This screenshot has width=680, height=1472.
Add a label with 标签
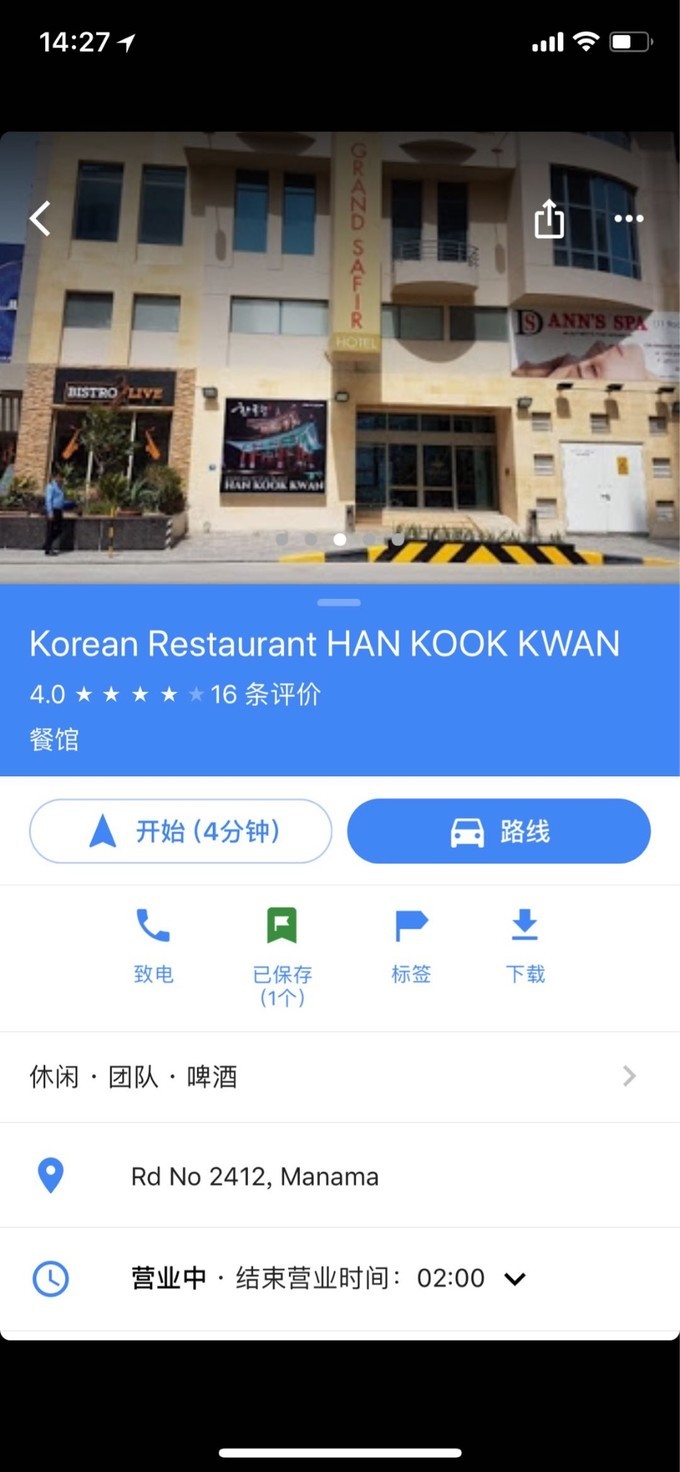point(411,945)
